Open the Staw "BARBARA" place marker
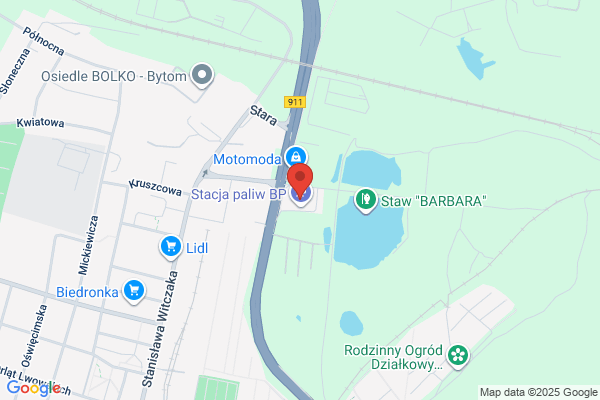Screen dimensions: 600x400 (365, 201)
